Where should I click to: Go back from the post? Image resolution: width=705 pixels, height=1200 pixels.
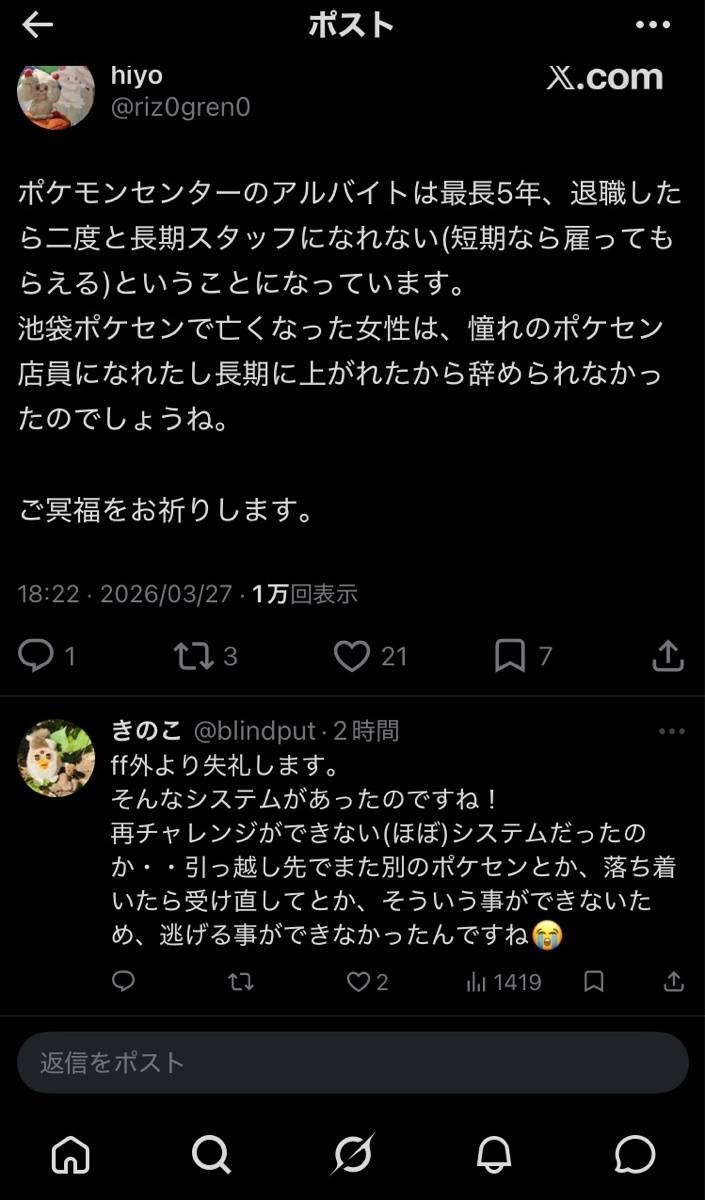pyautogui.click(x=37, y=26)
